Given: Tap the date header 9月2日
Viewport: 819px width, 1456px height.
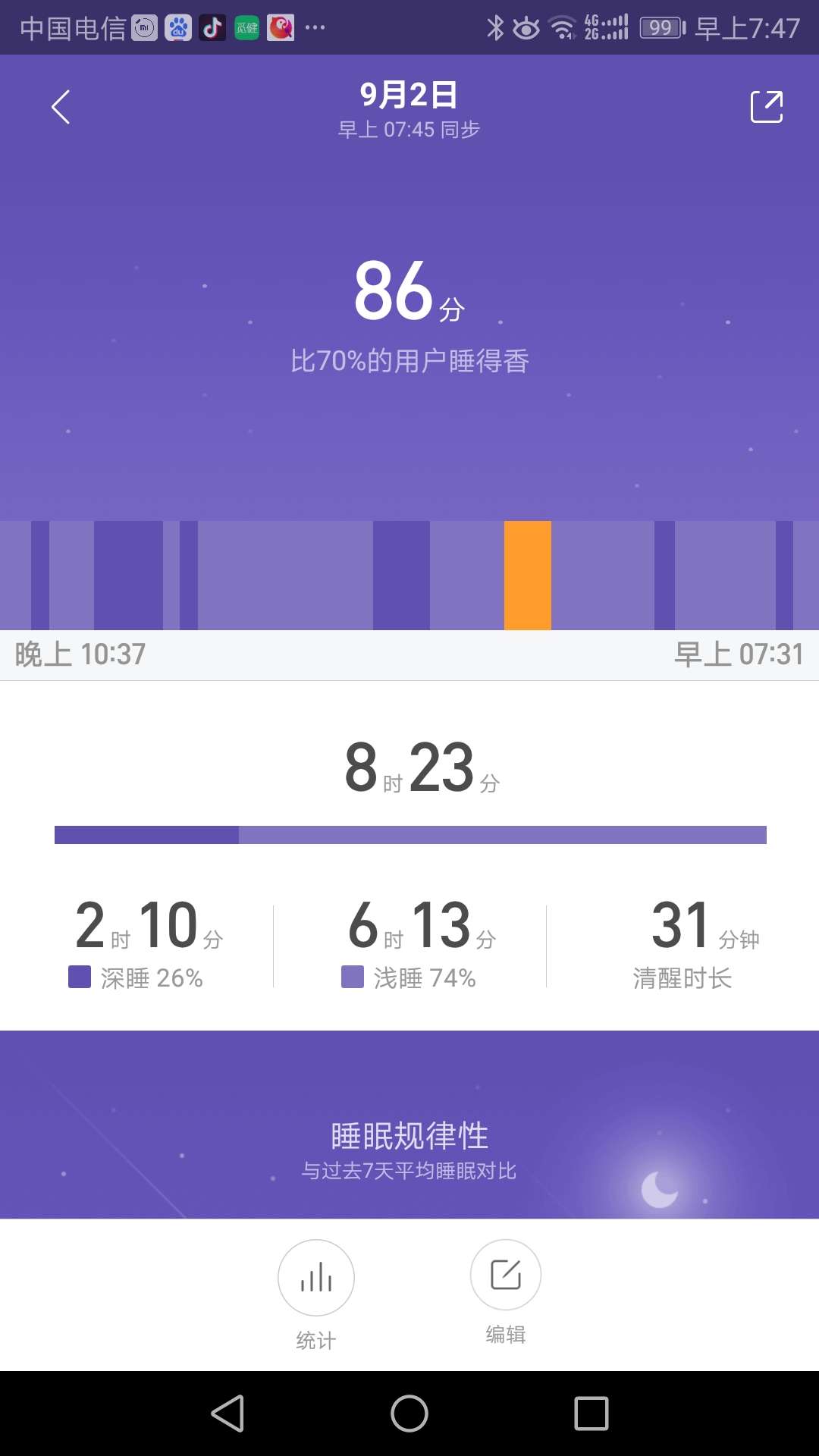Looking at the screenshot, I should pyautogui.click(x=409, y=96).
